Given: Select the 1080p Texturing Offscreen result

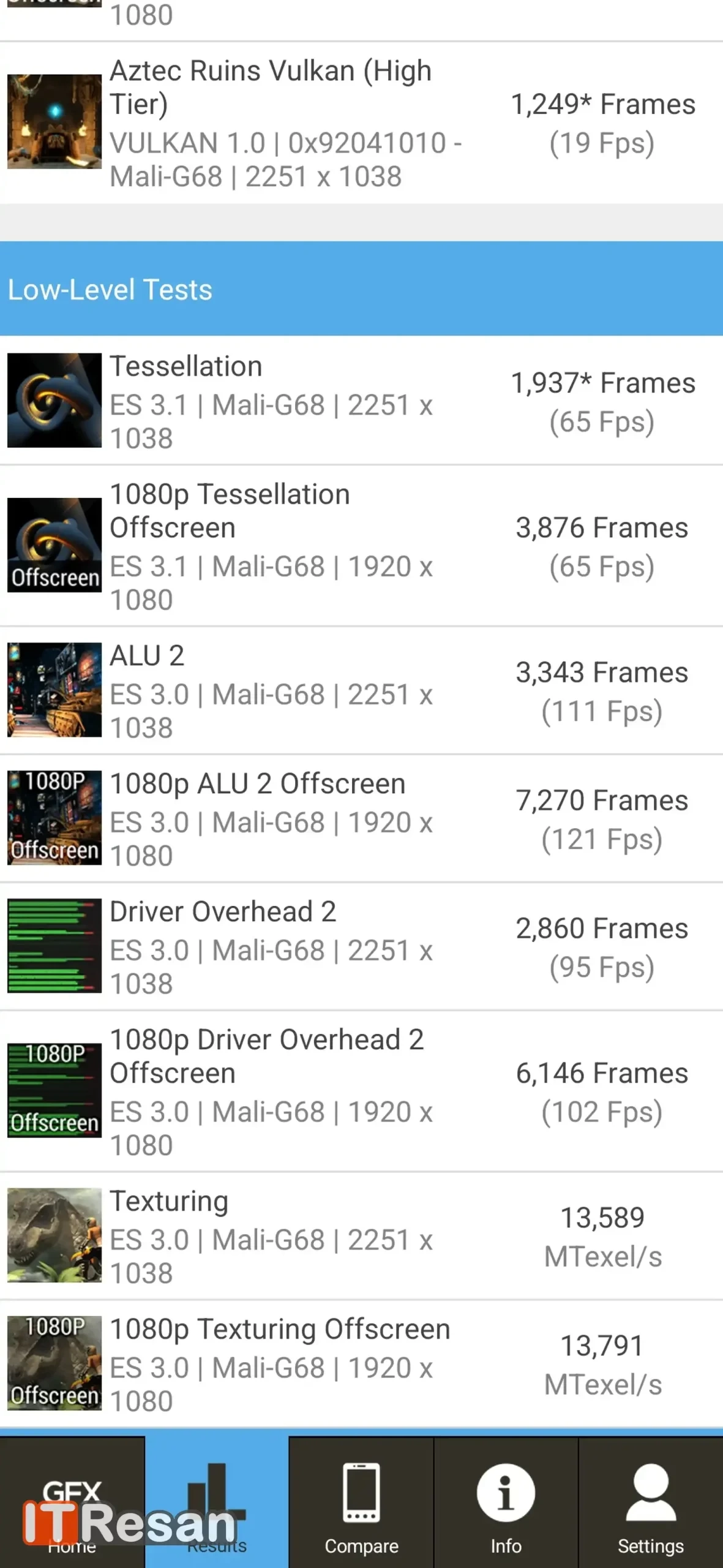Looking at the screenshot, I should pos(361,1363).
